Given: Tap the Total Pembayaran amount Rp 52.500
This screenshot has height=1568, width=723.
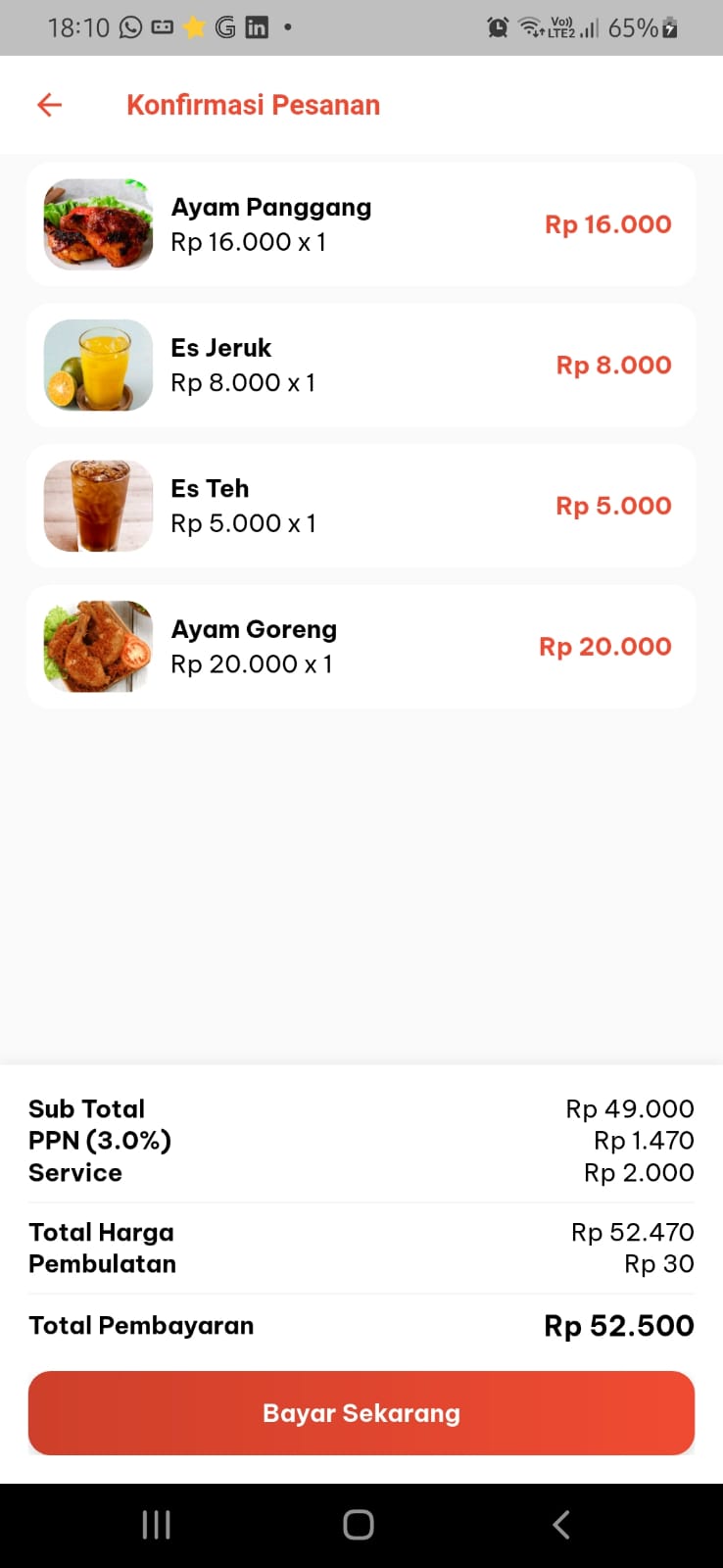Looking at the screenshot, I should pos(618,1325).
